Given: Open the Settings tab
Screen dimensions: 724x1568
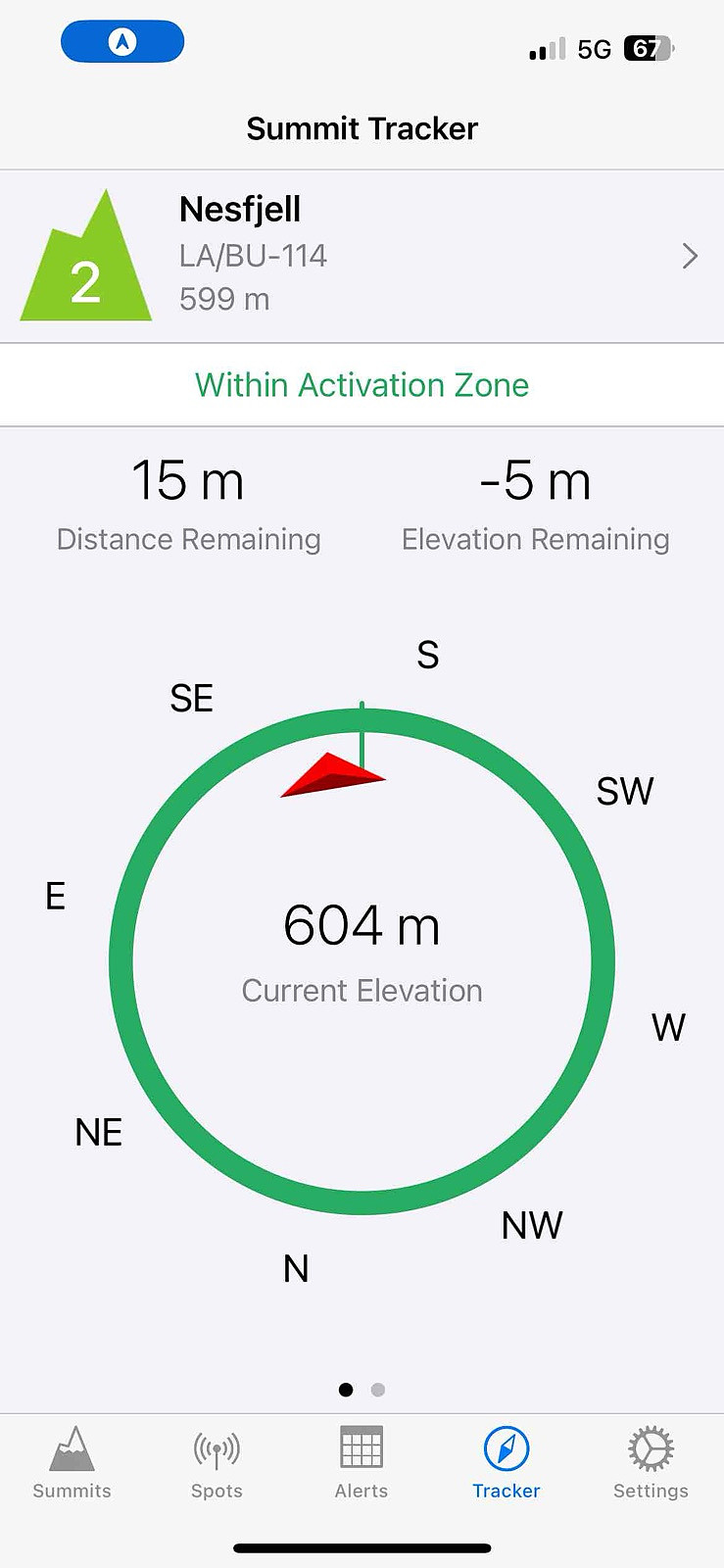Looking at the screenshot, I should [x=651, y=1463].
